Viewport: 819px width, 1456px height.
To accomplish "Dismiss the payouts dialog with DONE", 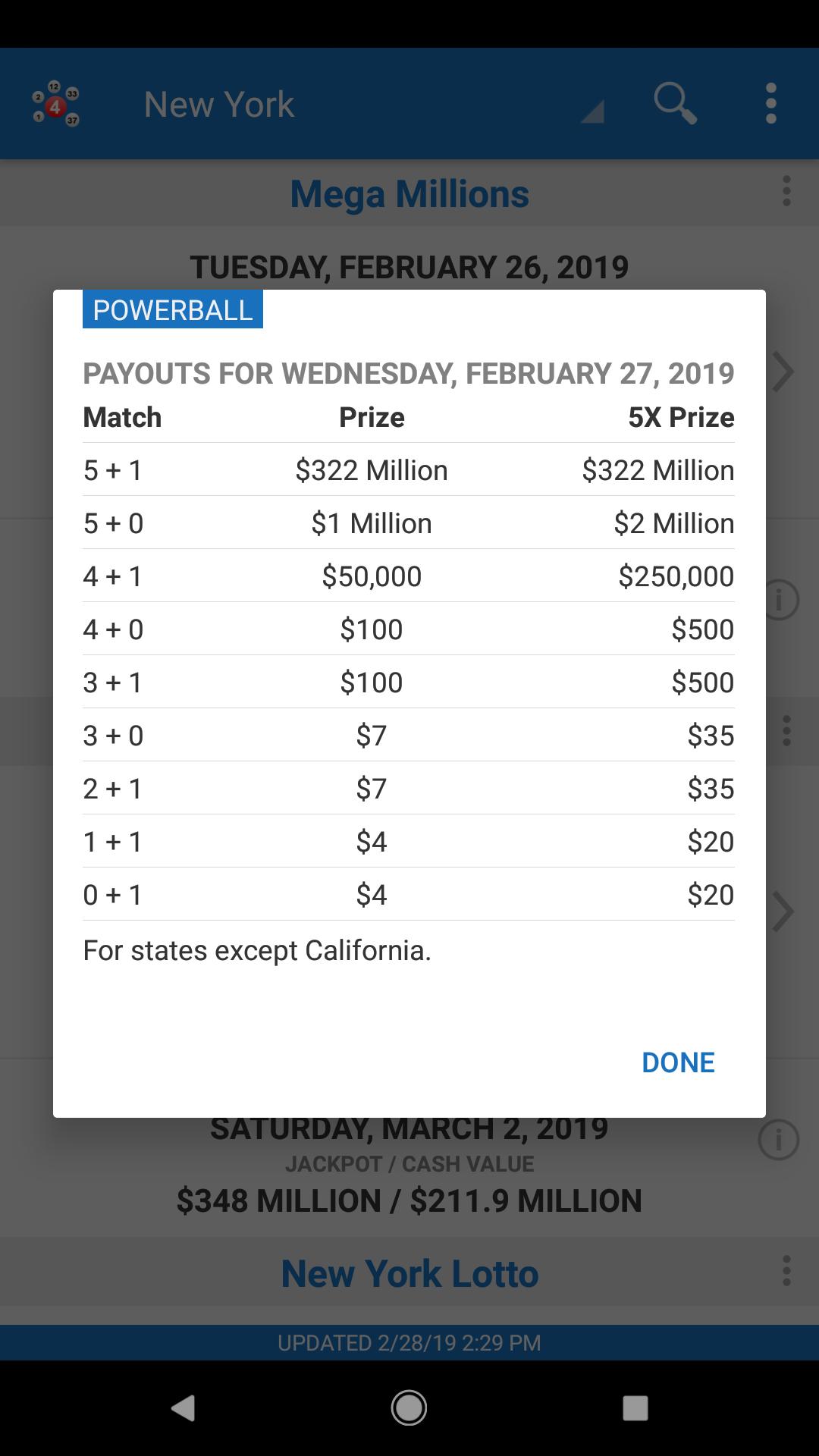I will (678, 1062).
